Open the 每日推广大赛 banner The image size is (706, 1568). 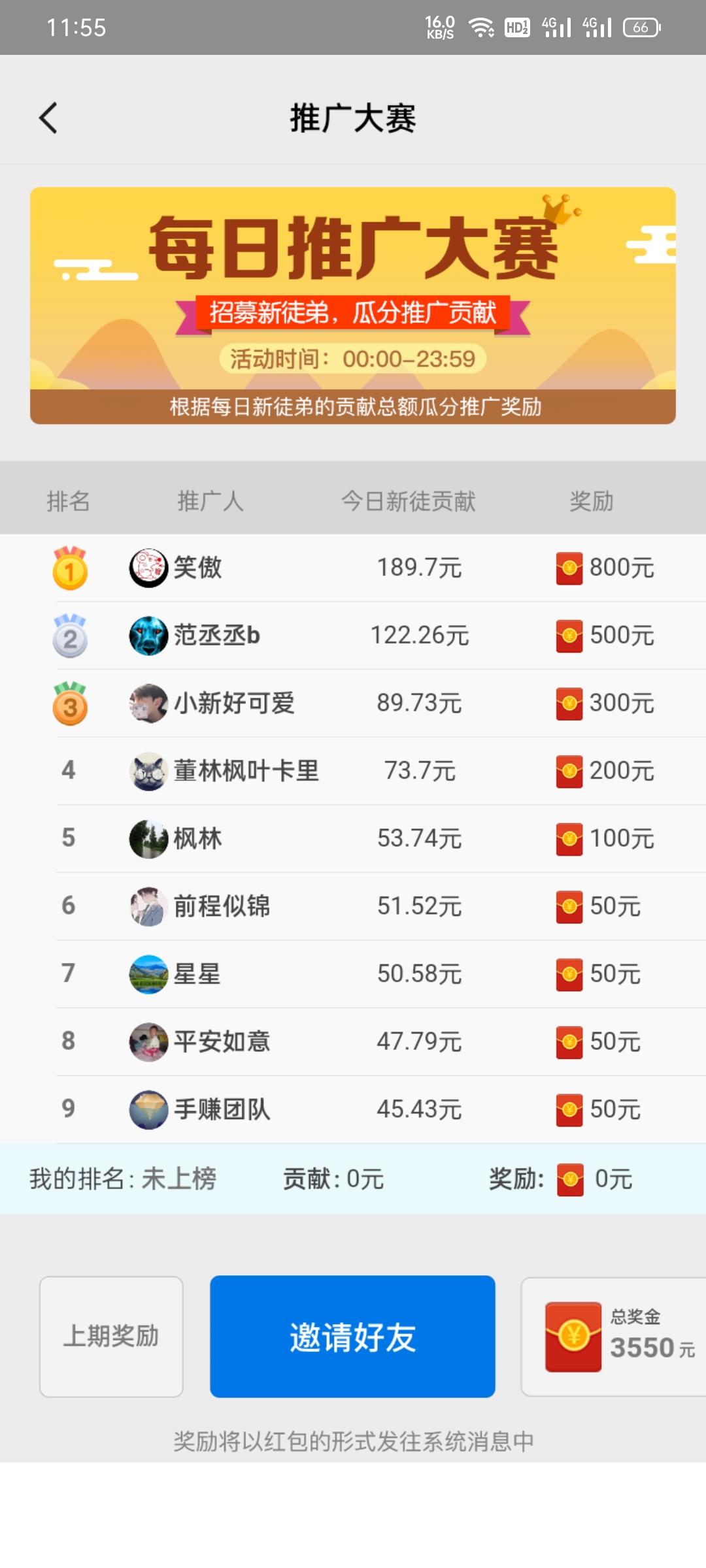352,305
